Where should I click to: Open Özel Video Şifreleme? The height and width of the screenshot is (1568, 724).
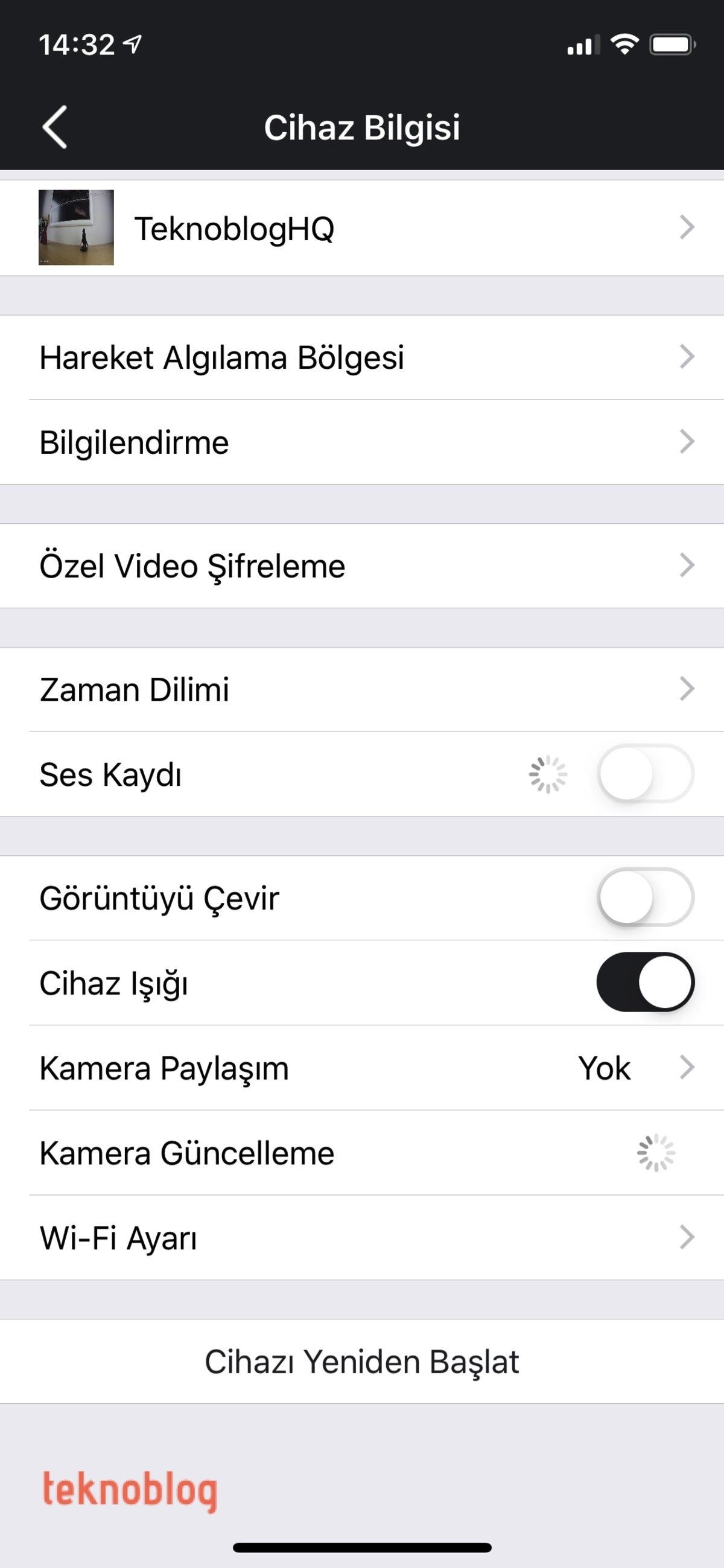pos(361,566)
